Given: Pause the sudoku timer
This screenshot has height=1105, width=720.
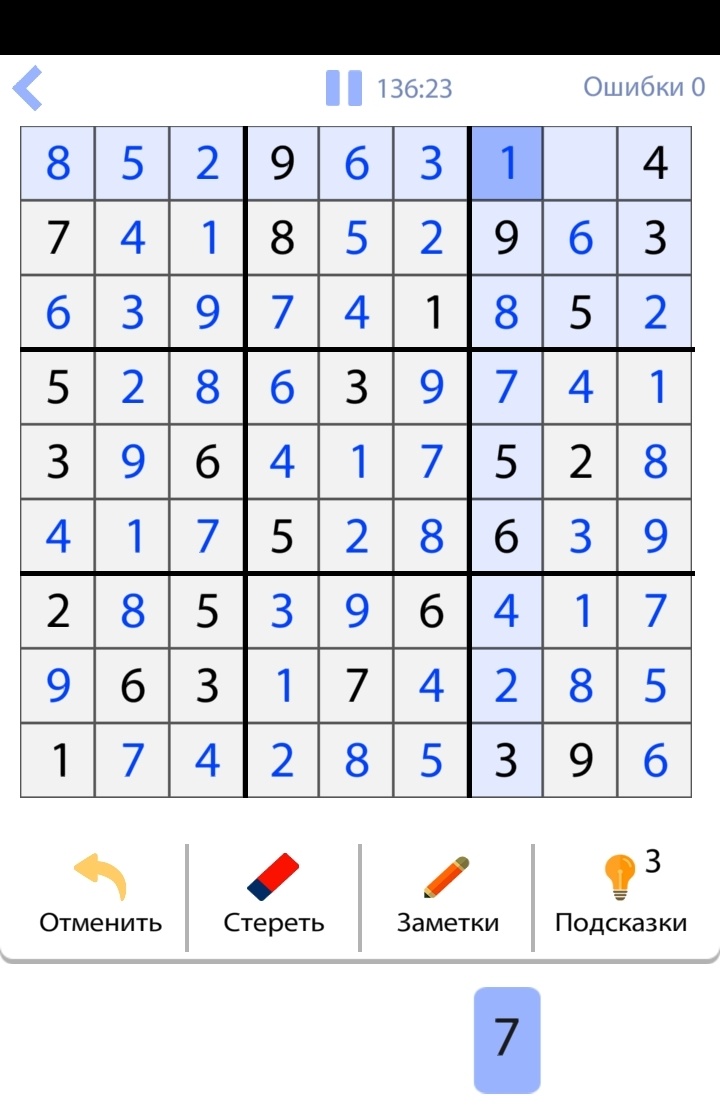Looking at the screenshot, I should (343, 88).
